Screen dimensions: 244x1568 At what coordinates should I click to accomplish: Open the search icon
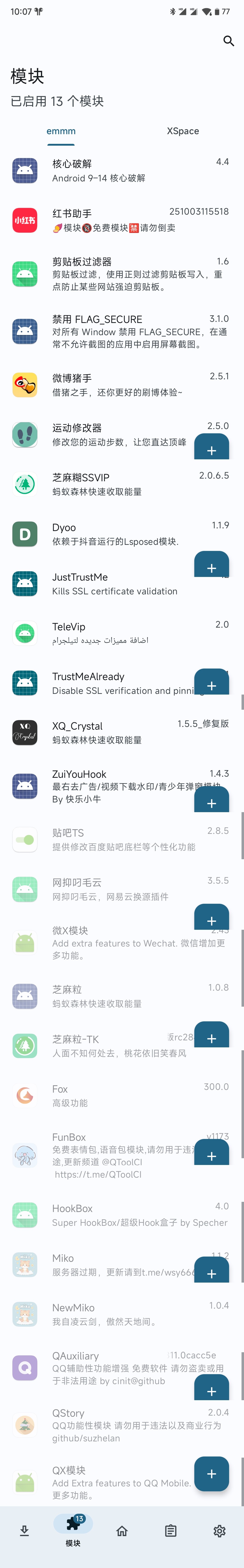[x=229, y=41]
